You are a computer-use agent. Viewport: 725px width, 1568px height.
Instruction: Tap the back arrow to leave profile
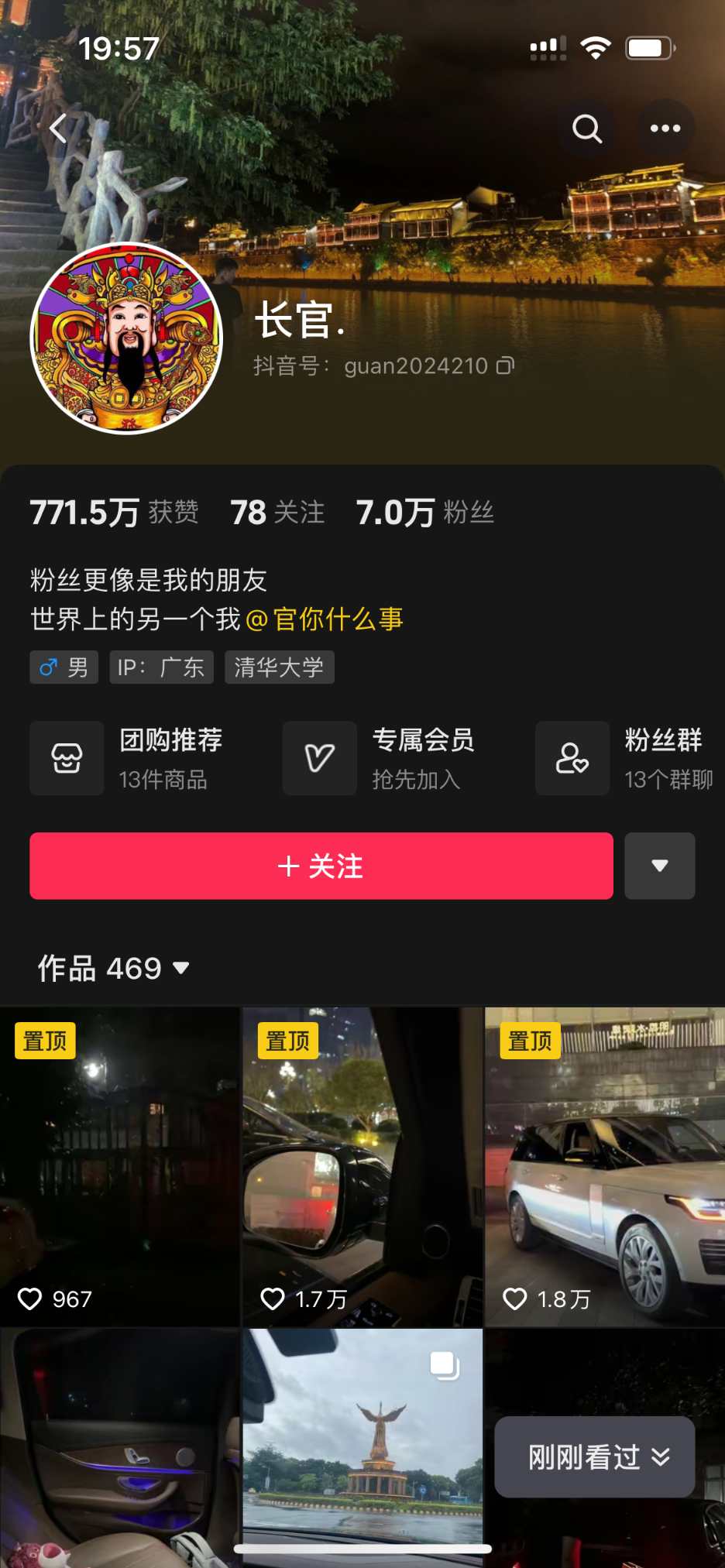pos(57,129)
